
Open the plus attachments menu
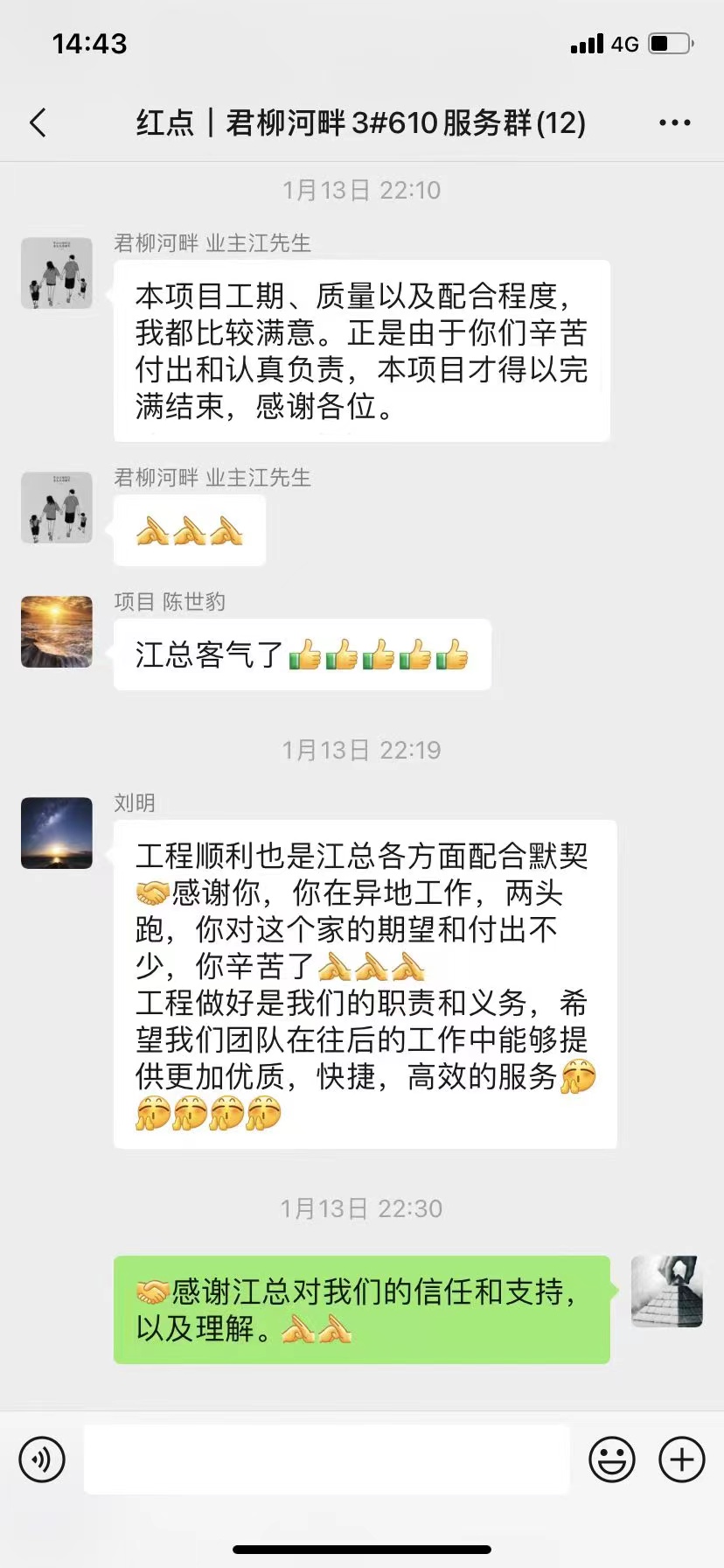pyautogui.click(x=681, y=1459)
